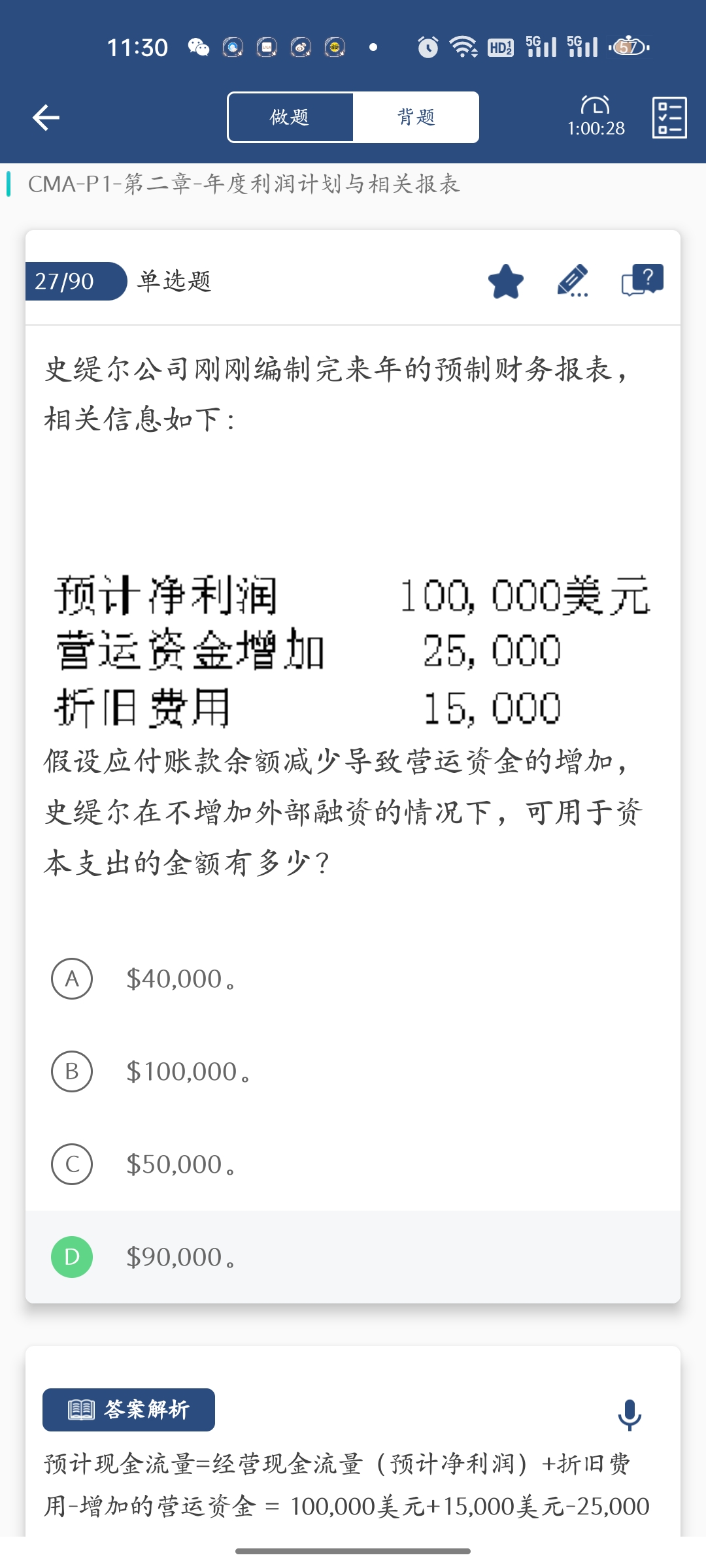Pick option C $50,000
The height and width of the screenshot is (1568, 706).
[x=72, y=1164]
